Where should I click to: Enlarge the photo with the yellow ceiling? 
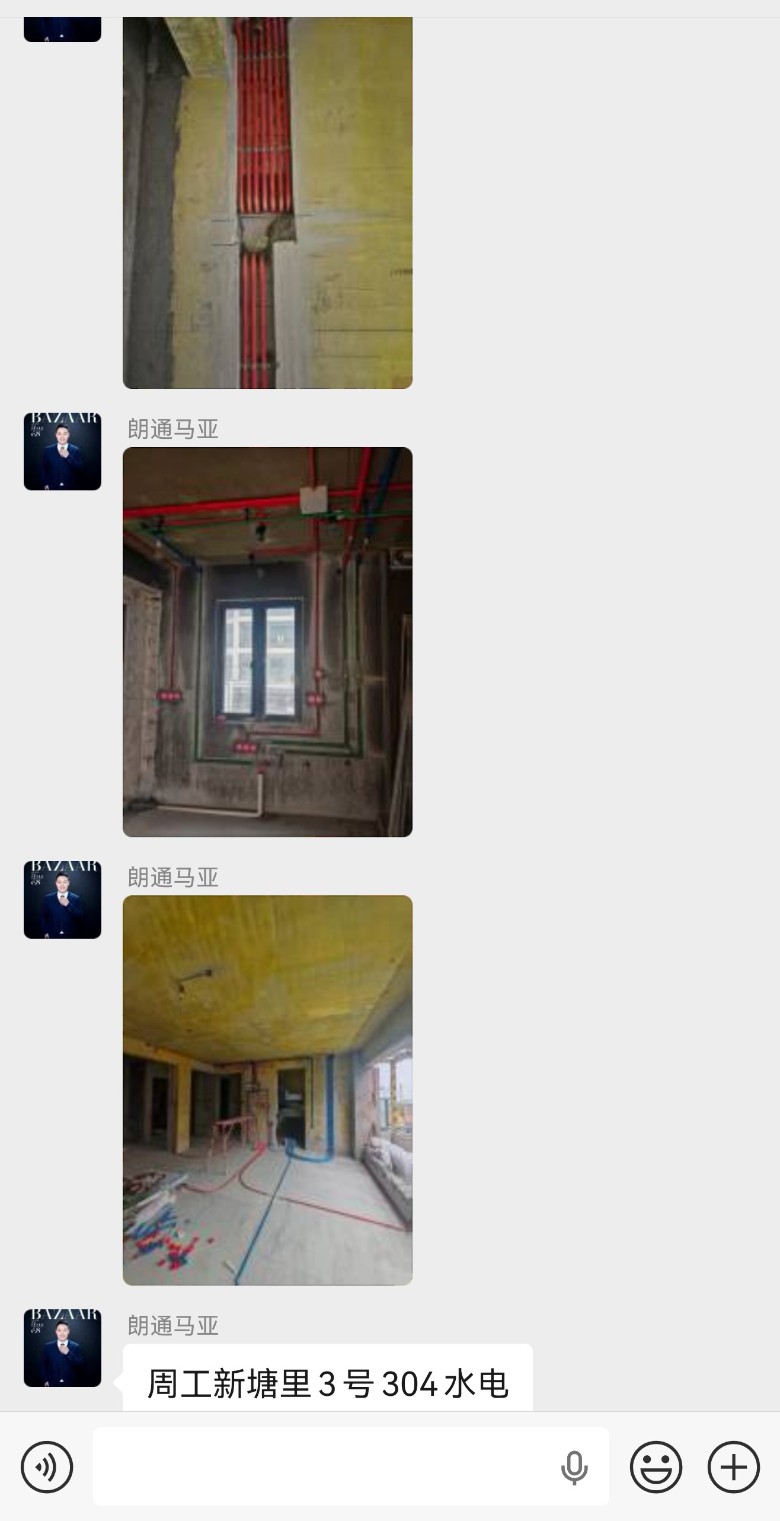(267, 1089)
